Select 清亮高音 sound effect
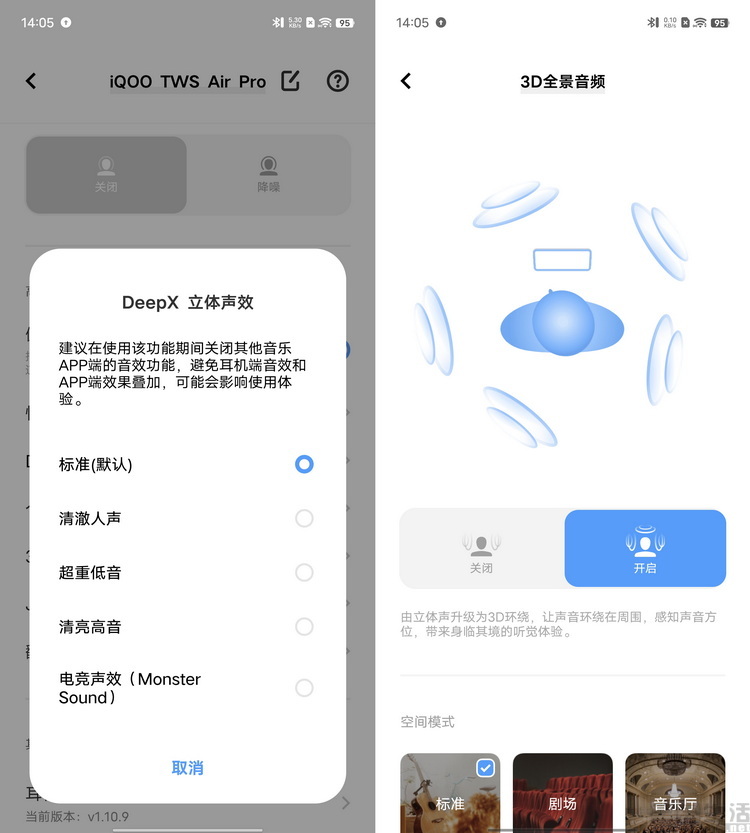 click(x=304, y=626)
